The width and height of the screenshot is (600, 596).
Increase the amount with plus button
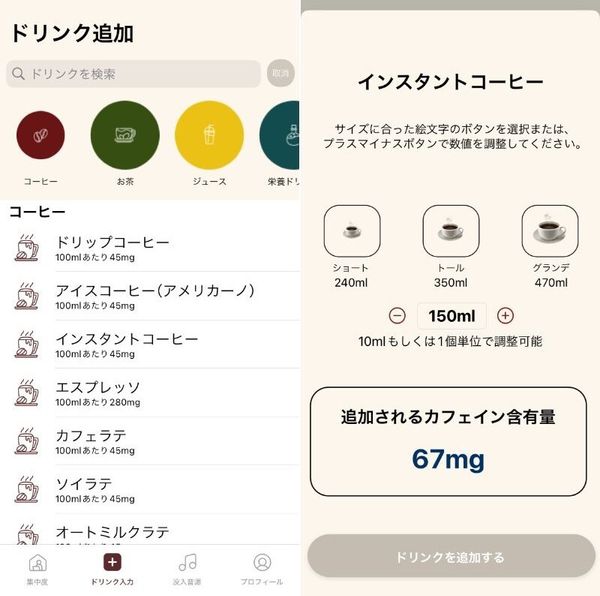click(x=505, y=316)
